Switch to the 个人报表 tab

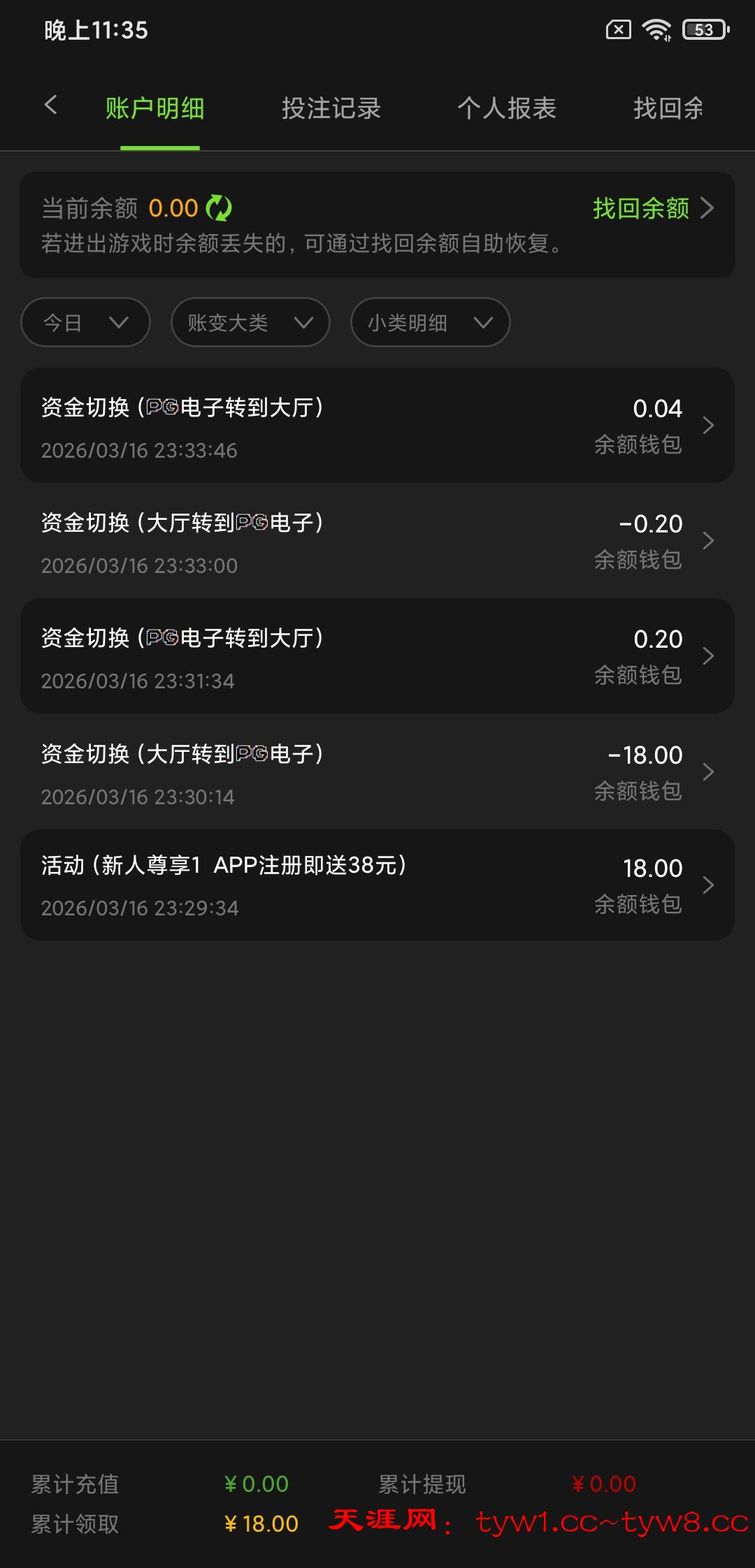click(508, 108)
